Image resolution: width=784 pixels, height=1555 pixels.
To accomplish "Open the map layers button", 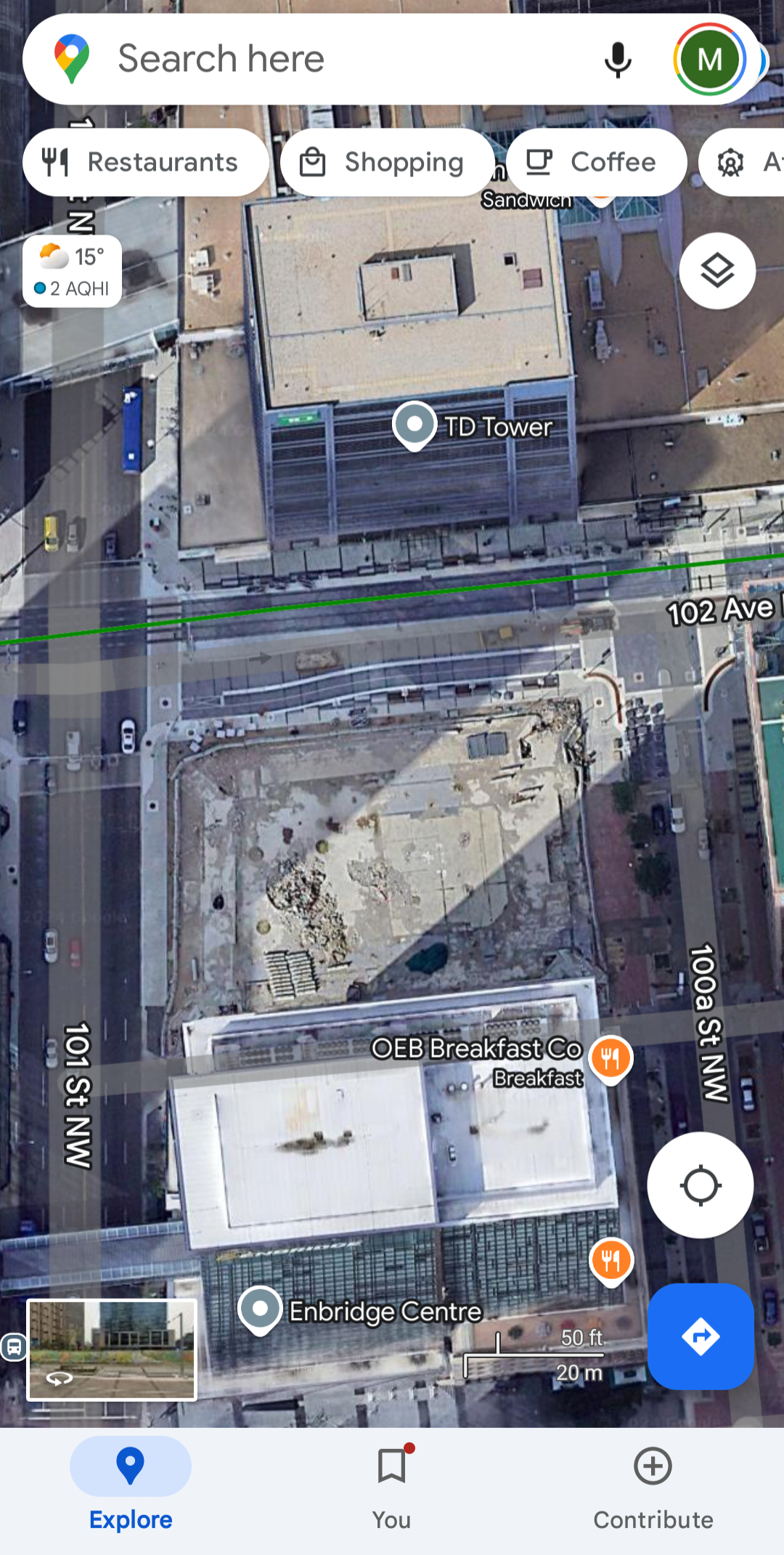I will pos(717,271).
